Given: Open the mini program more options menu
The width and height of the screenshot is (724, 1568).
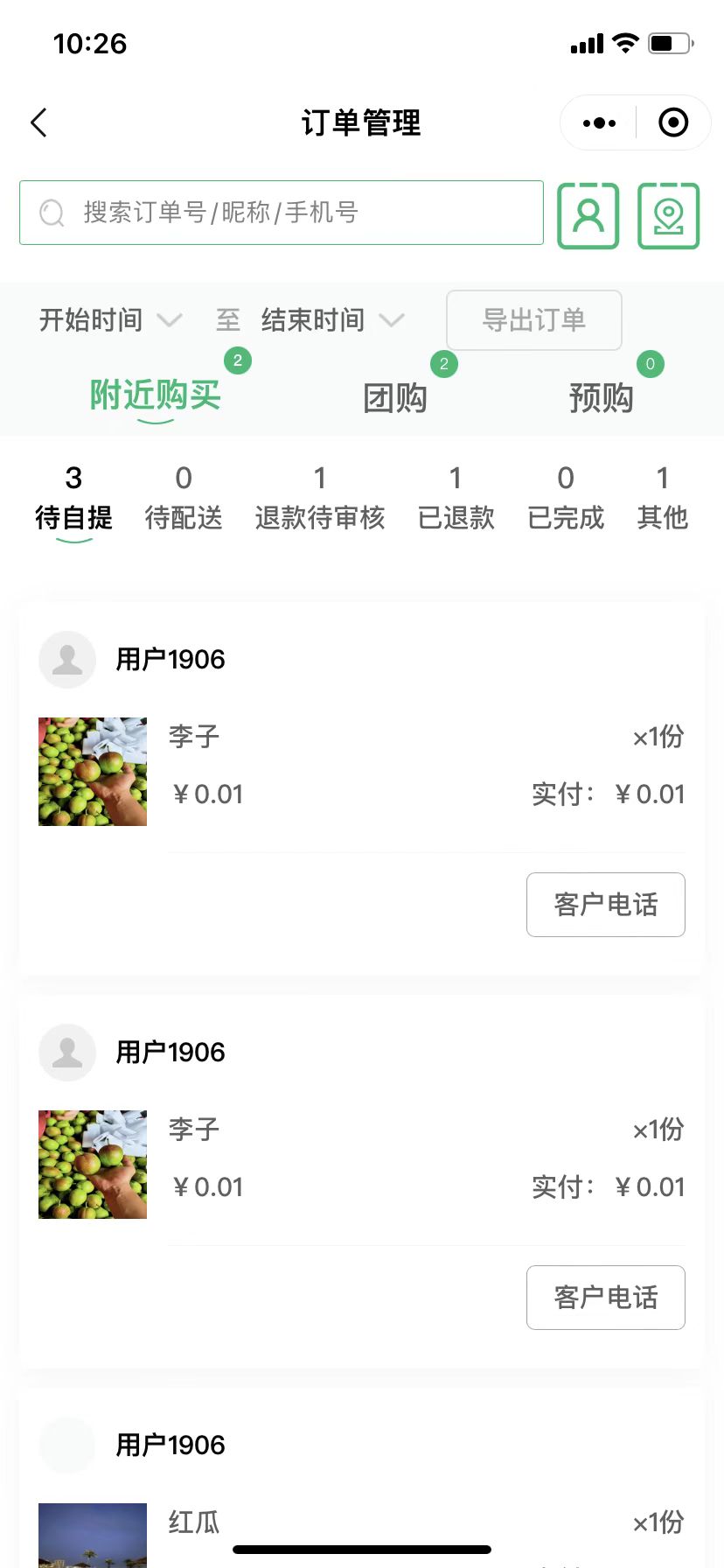Looking at the screenshot, I should tap(599, 123).
